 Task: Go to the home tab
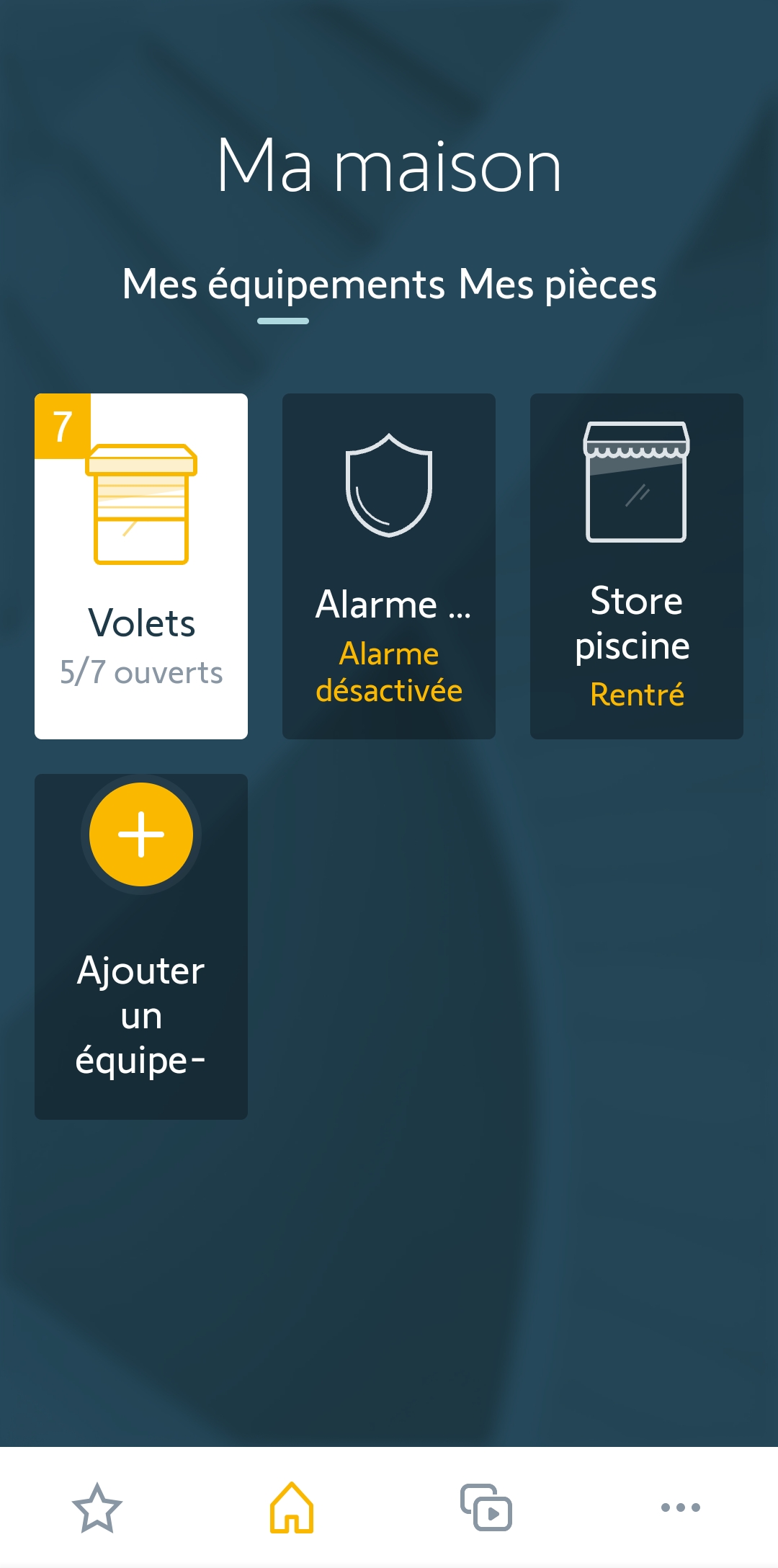[x=292, y=1507]
